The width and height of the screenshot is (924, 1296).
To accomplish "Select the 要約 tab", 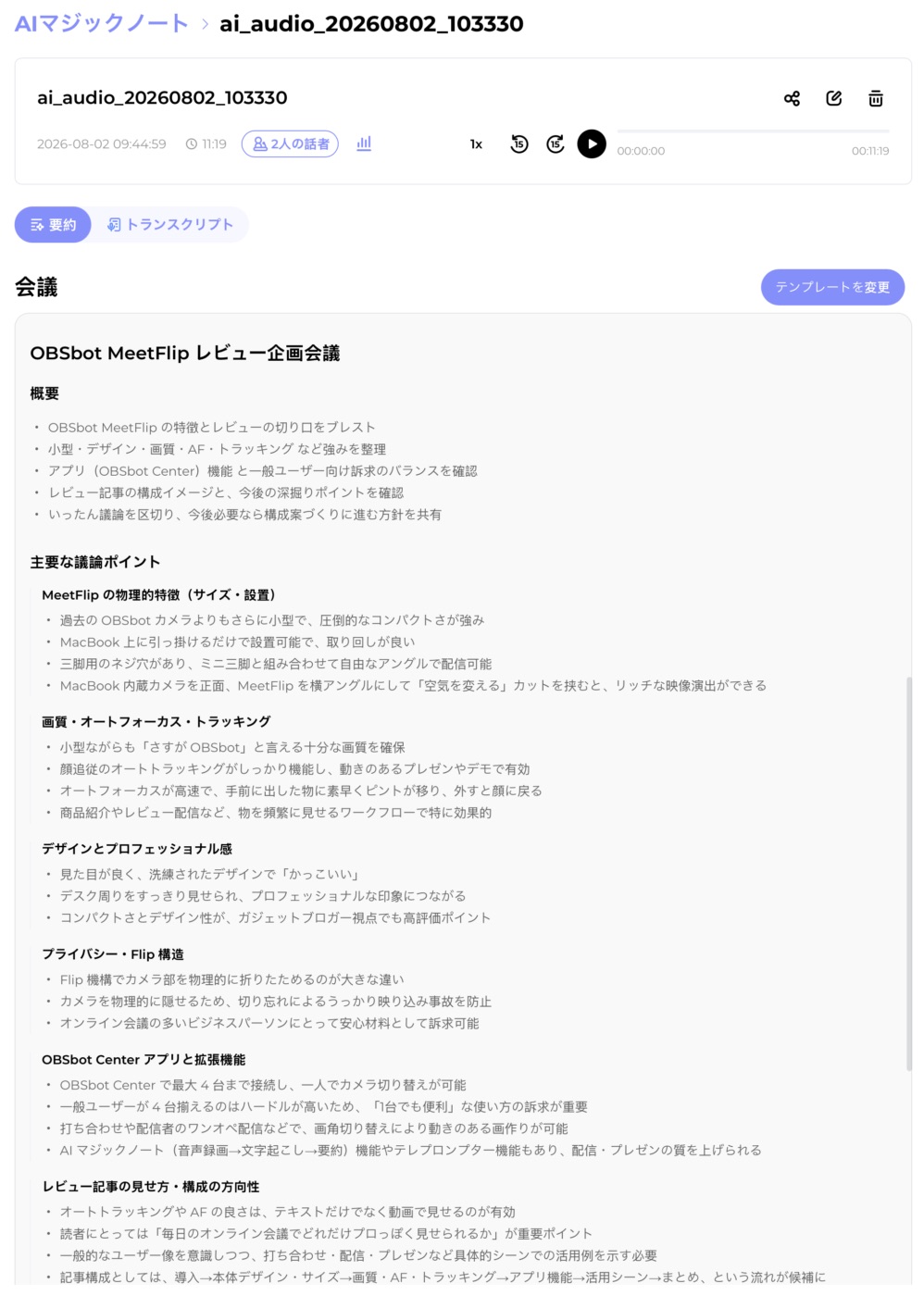I will tap(53, 225).
